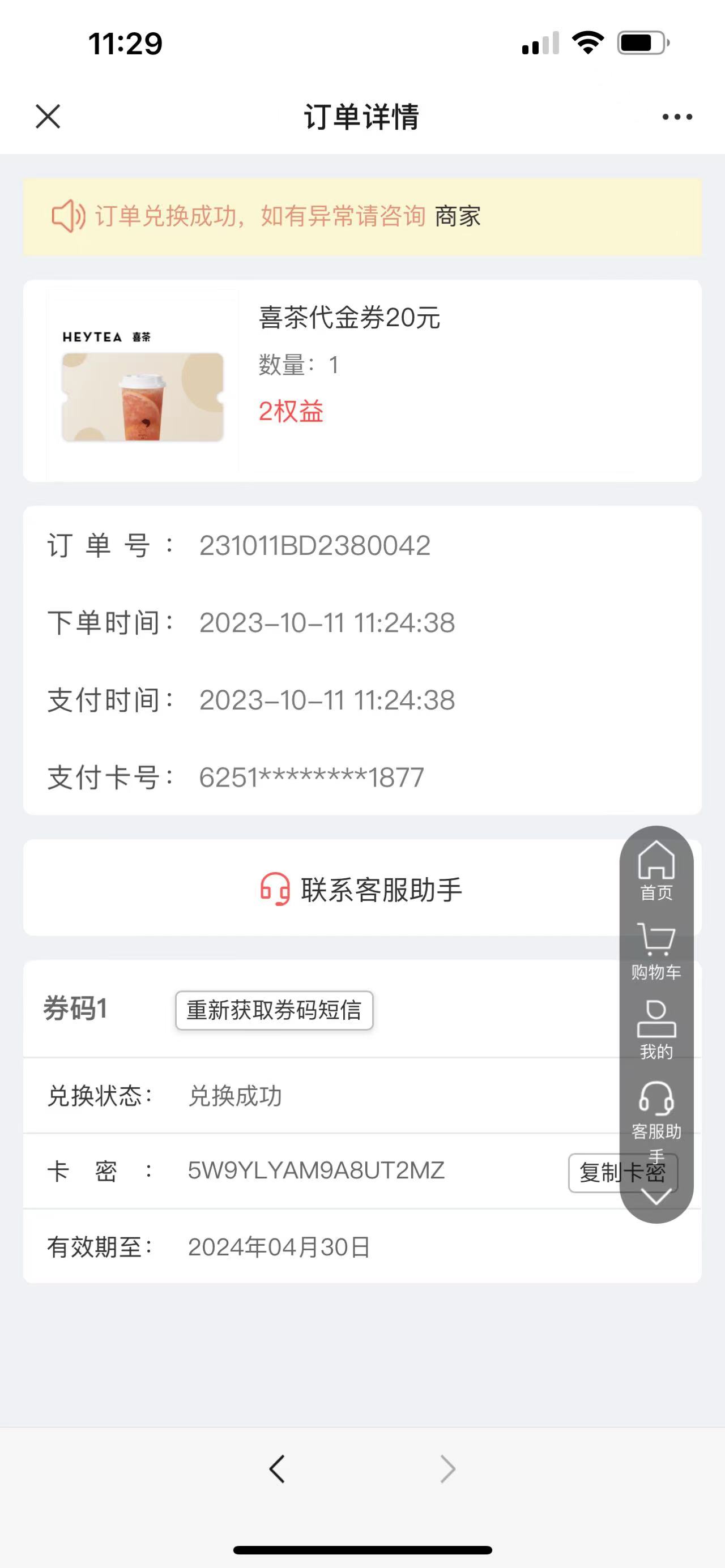
Task: Open the three-dot more options menu
Action: click(x=677, y=117)
